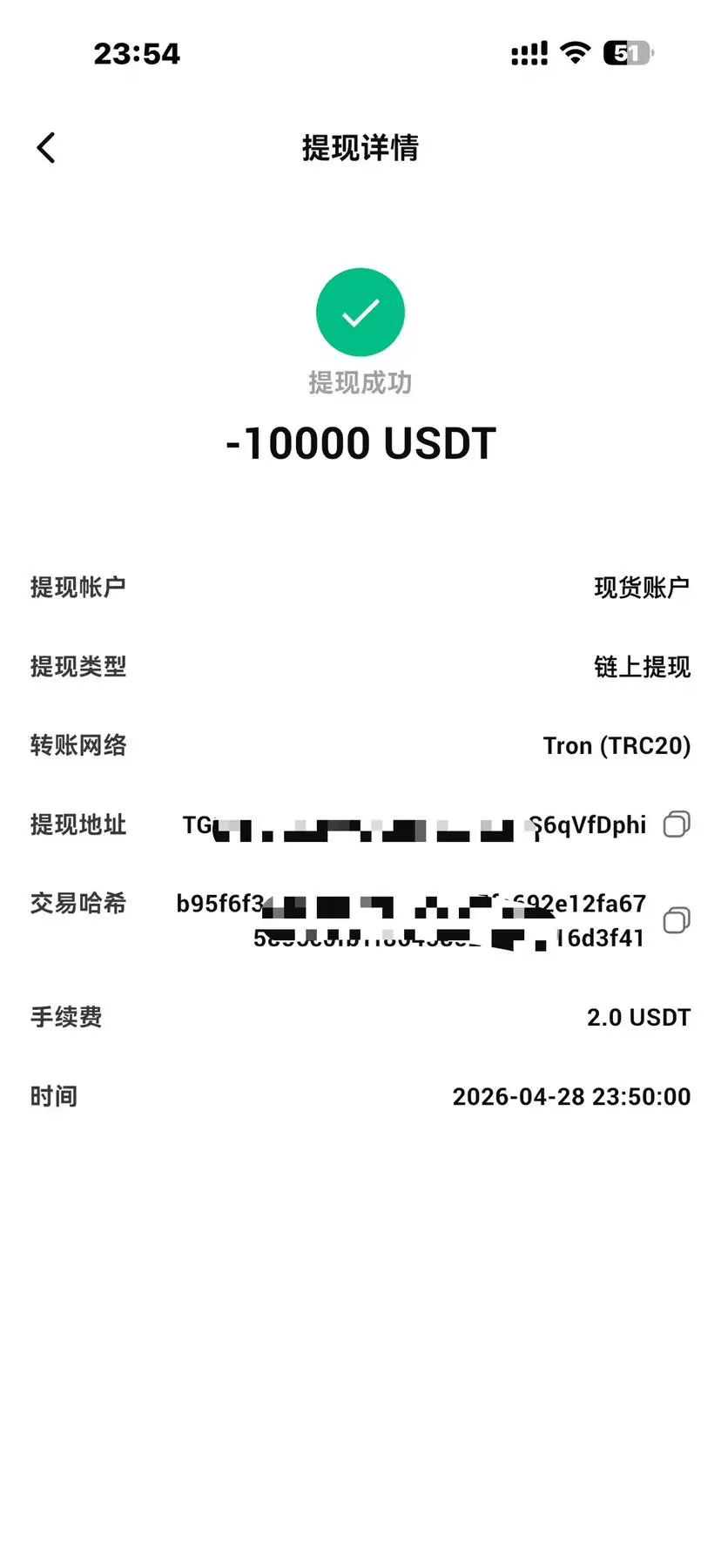This screenshot has width=721, height=1568.
Task: Select the 2.0 USDT fee value
Action: pyautogui.click(x=637, y=1017)
